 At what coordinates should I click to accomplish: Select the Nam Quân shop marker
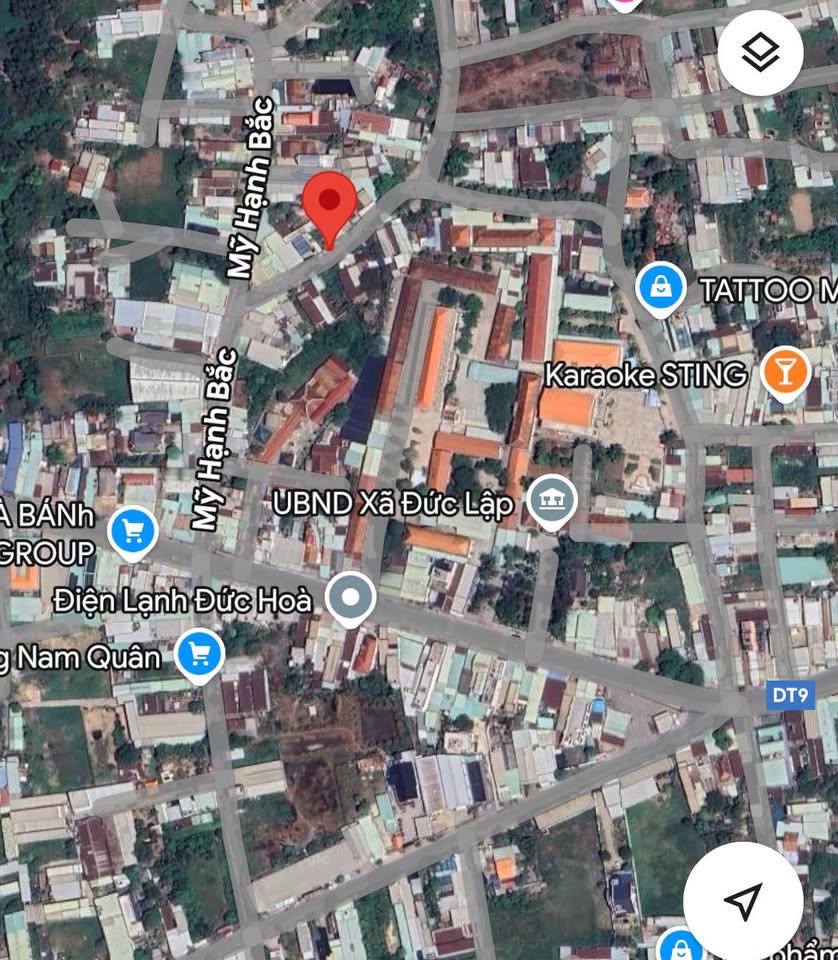pos(199,655)
